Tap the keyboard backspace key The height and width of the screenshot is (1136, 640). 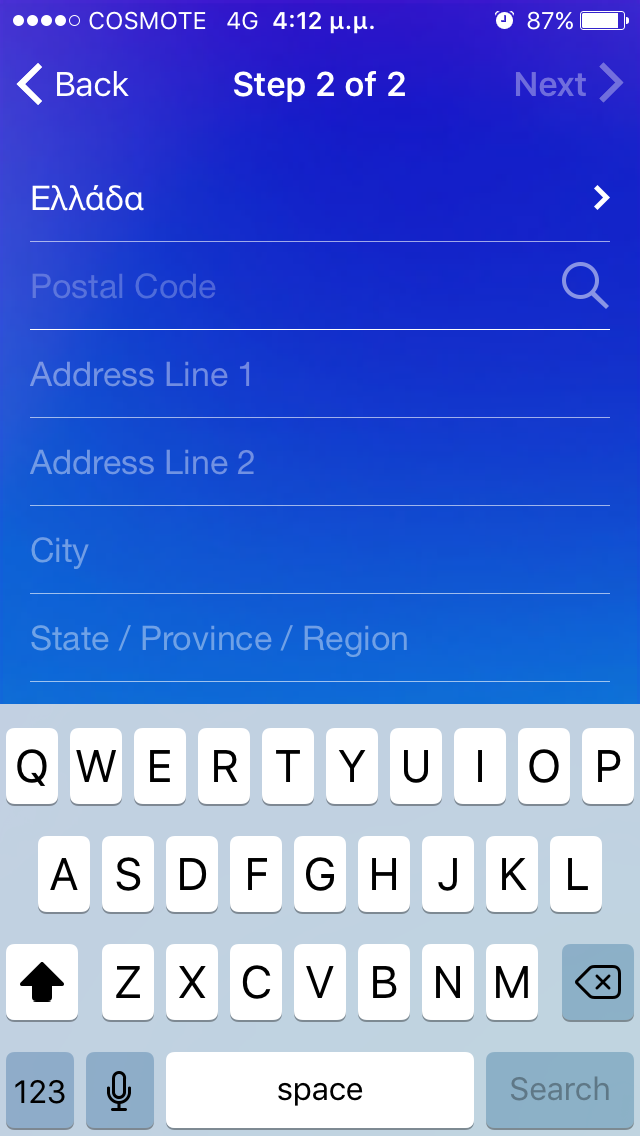598,982
